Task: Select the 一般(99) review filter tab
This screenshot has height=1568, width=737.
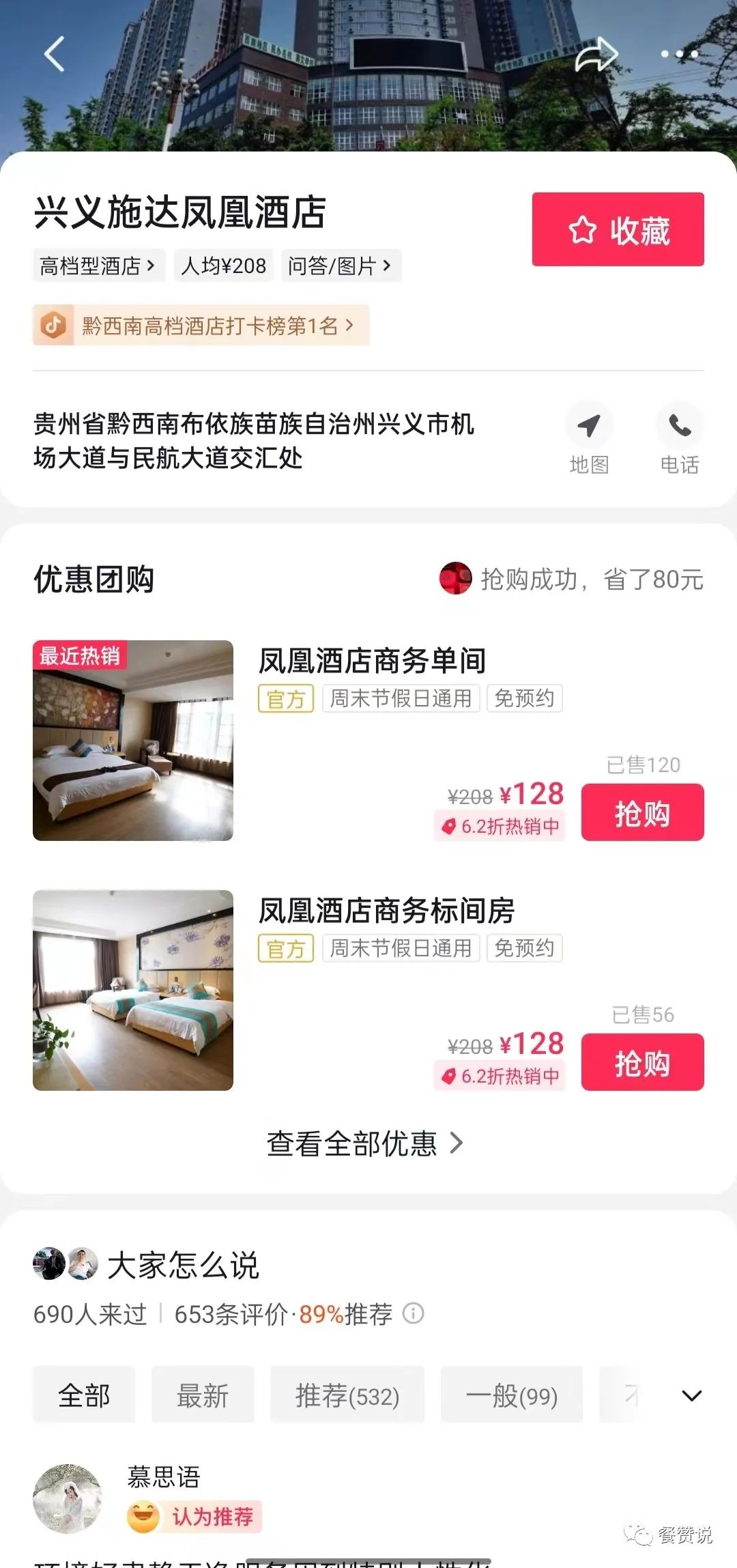Action: pos(511,1394)
